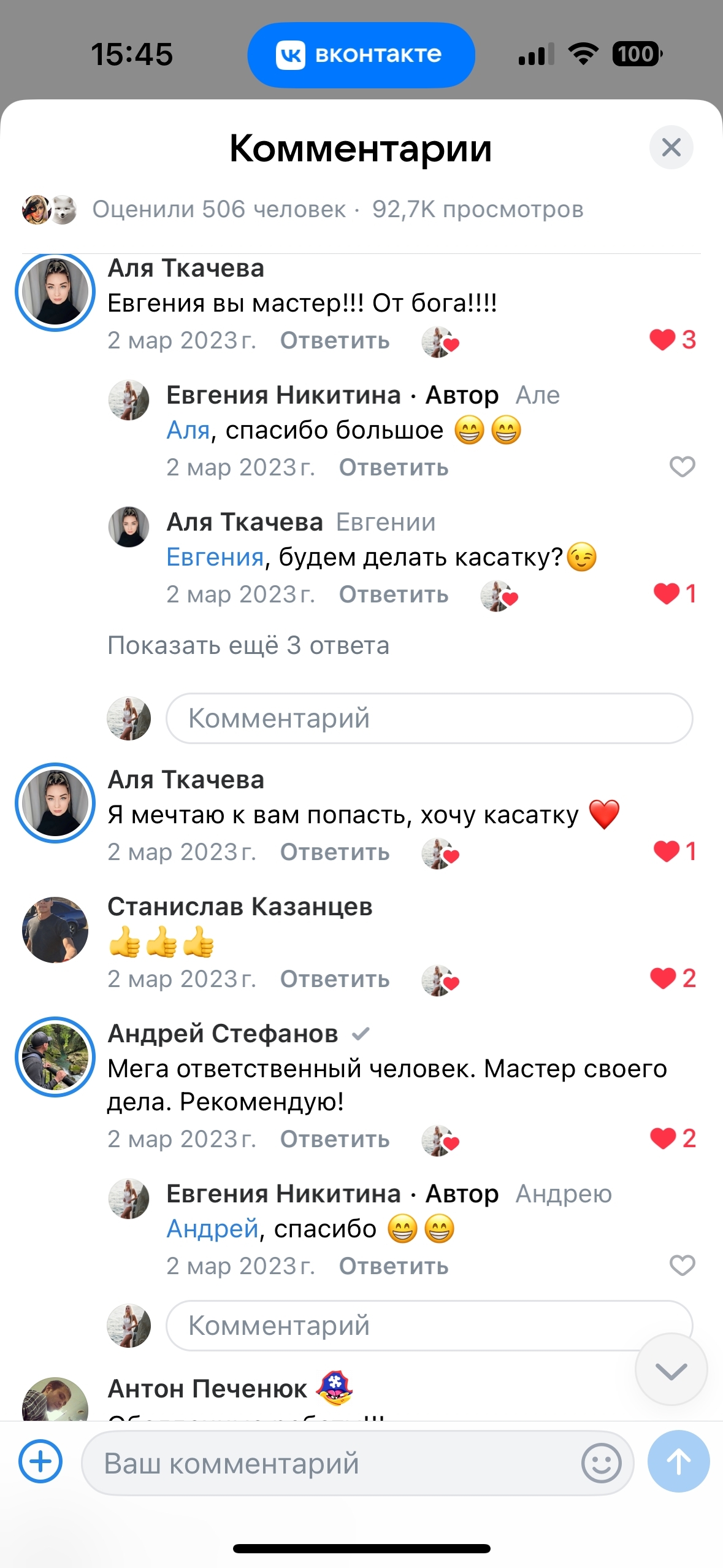This screenshot has height=1568, width=723.
Task: Open Андрей Стефанов's profile avatar
Action: tap(55, 1057)
